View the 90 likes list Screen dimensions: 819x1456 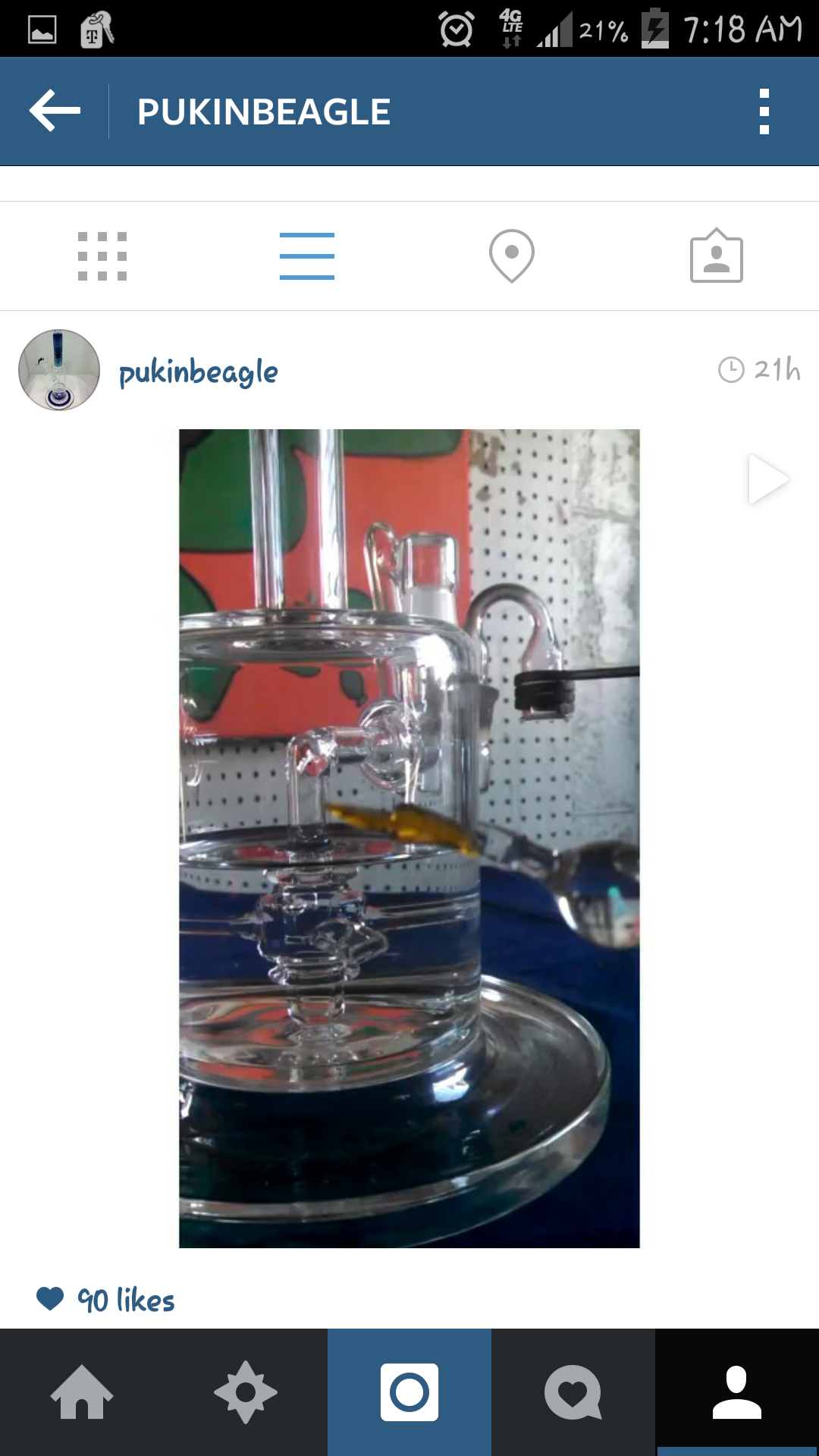[126, 1301]
